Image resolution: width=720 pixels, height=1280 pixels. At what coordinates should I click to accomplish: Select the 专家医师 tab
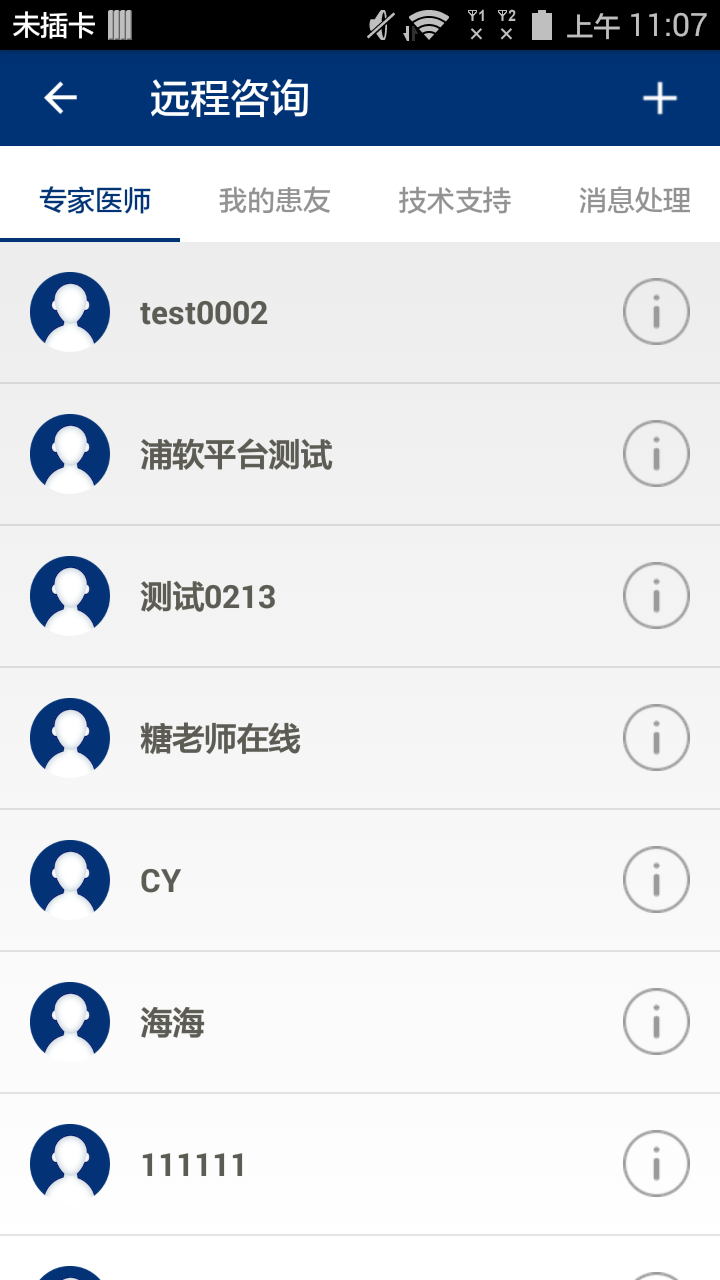[x=95, y=200]
